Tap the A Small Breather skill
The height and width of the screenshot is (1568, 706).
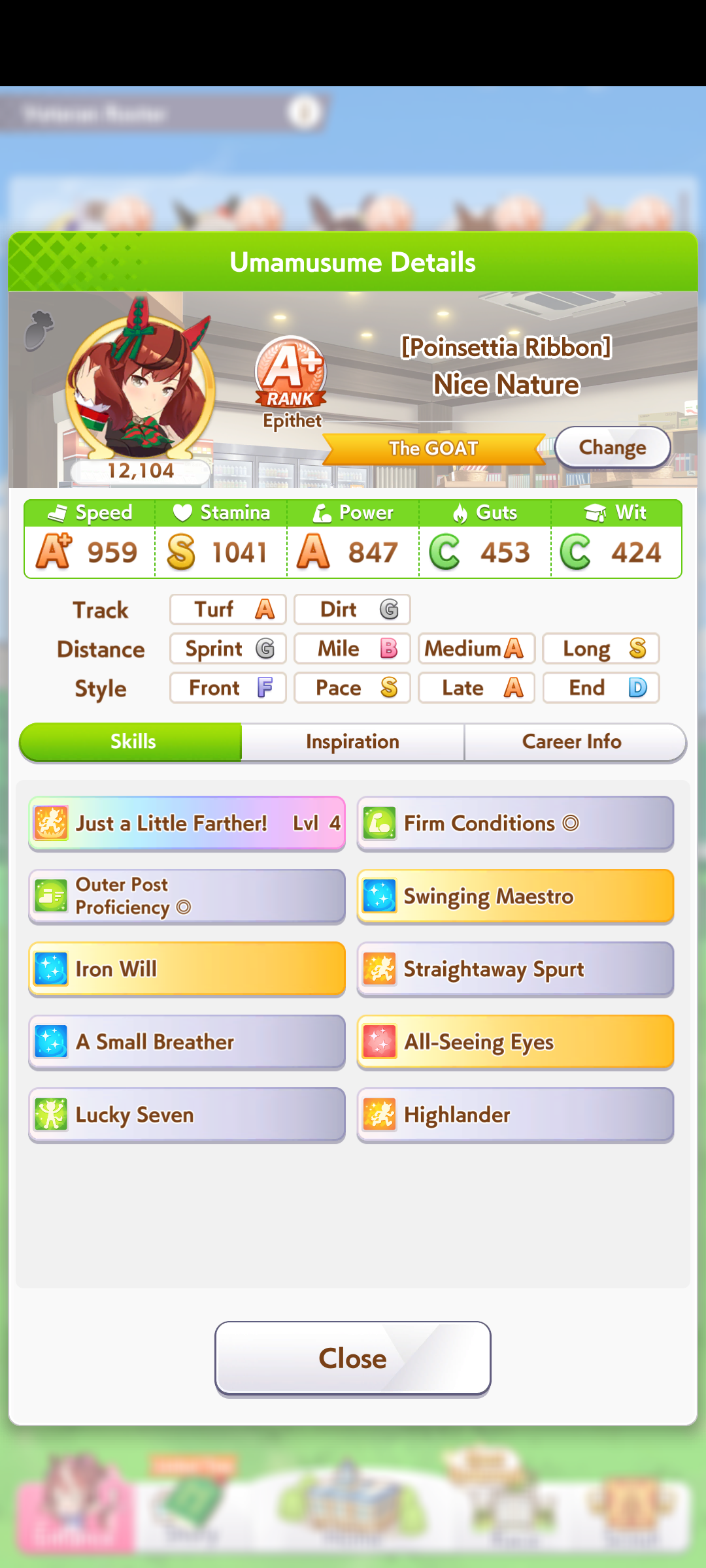click(187, 1042)
